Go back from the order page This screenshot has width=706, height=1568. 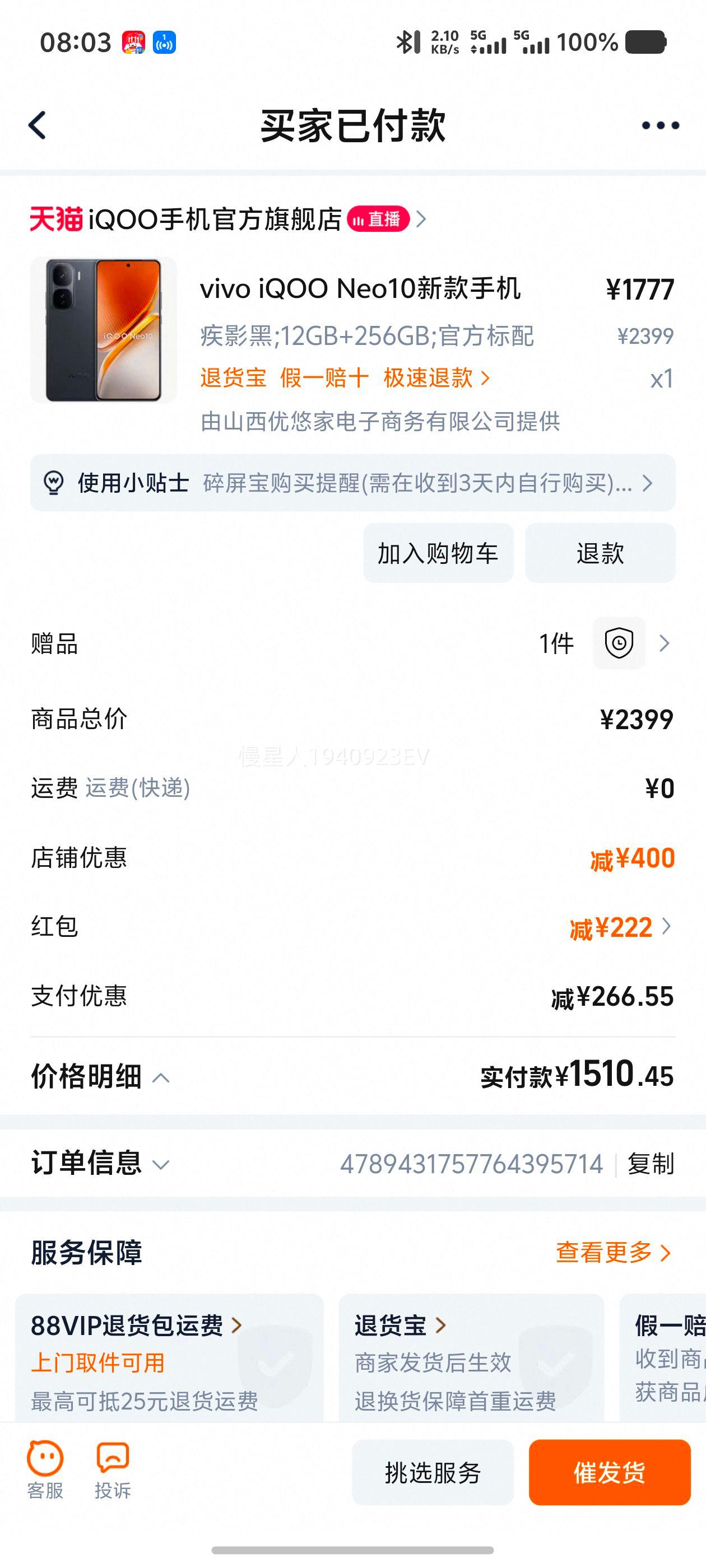pyautogui.click(x=38, y=125)
